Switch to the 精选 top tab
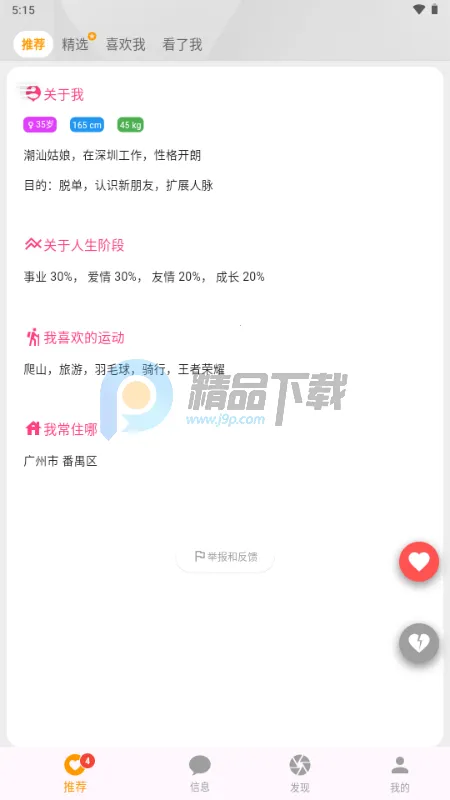Image resolution: width=450 pixels, height=800 pixels. 76,44
